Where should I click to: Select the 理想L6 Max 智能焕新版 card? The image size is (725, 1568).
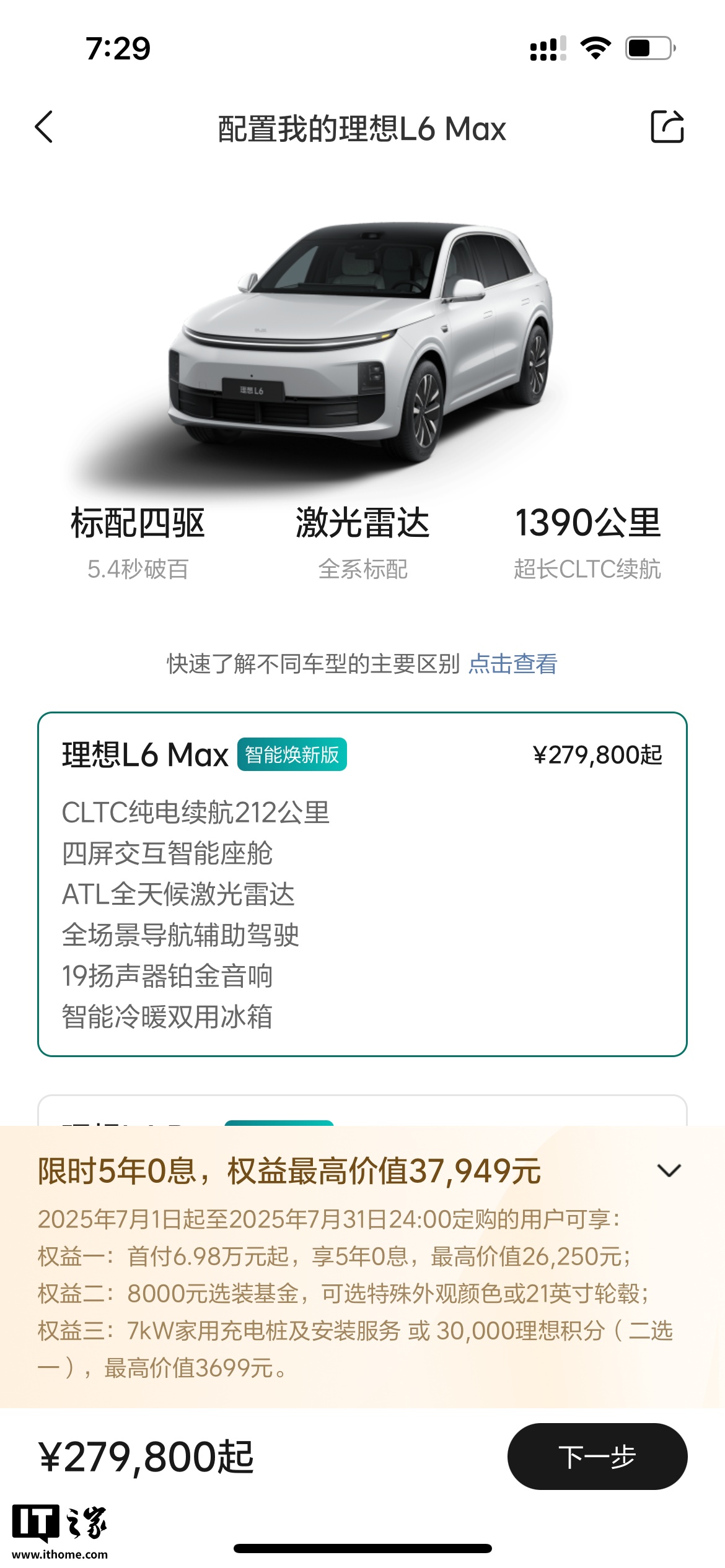[x=362, y=884]
